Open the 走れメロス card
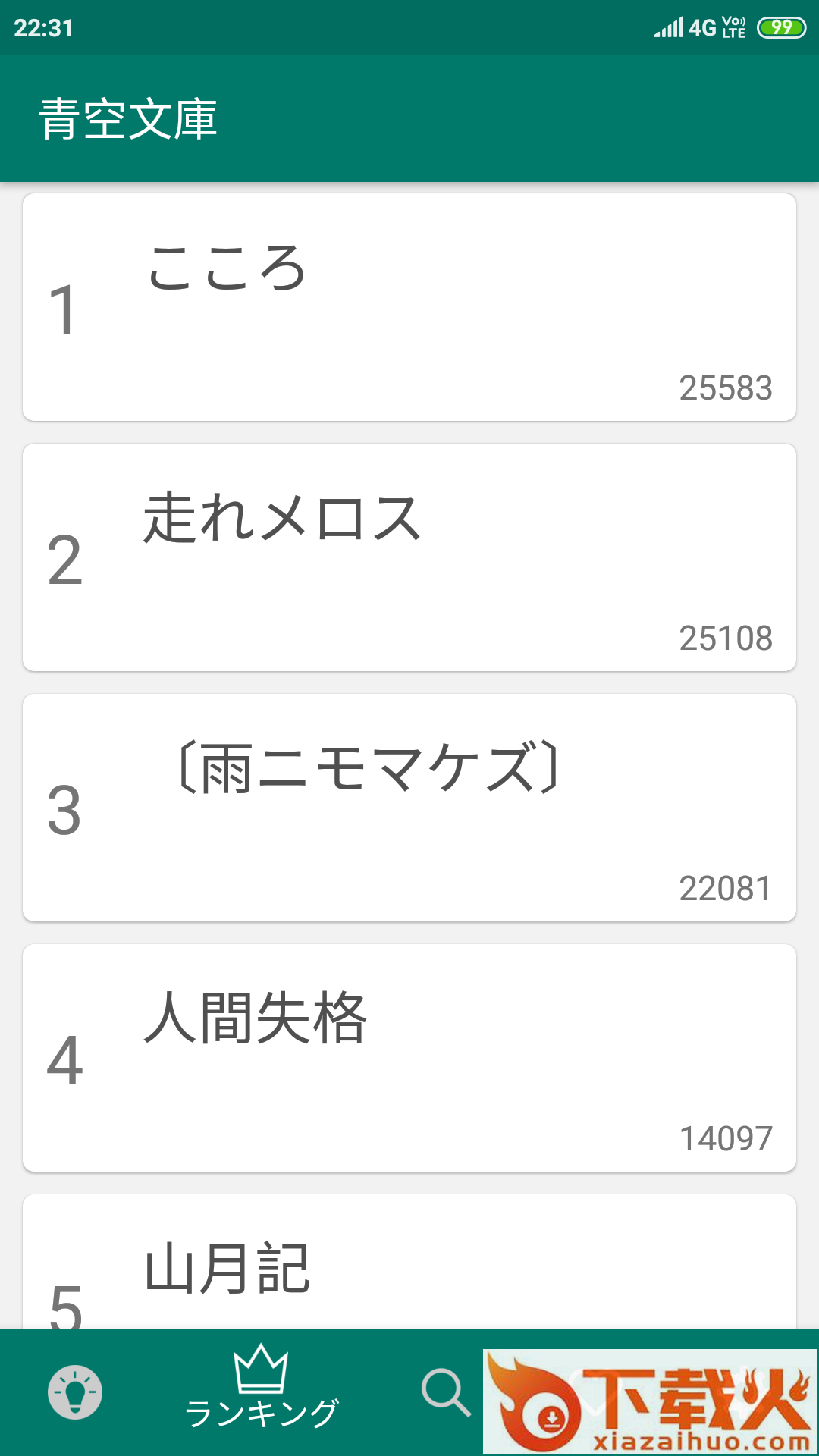Screen dimensions: 819x1456 click(x=409, y=557)
